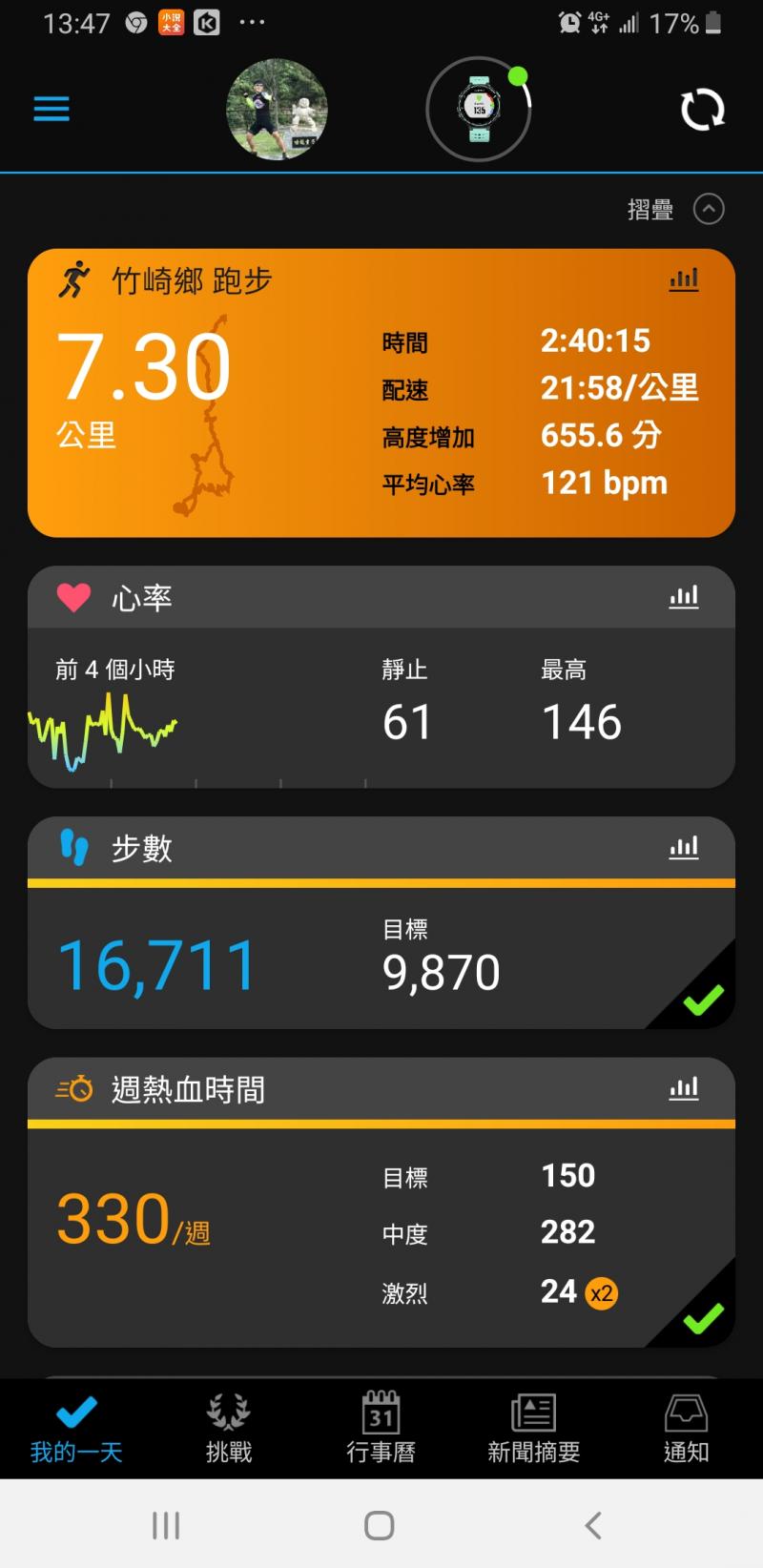
Task: Open the connected watch device icon
Action: pyautogui.click(x=479, y=109)
